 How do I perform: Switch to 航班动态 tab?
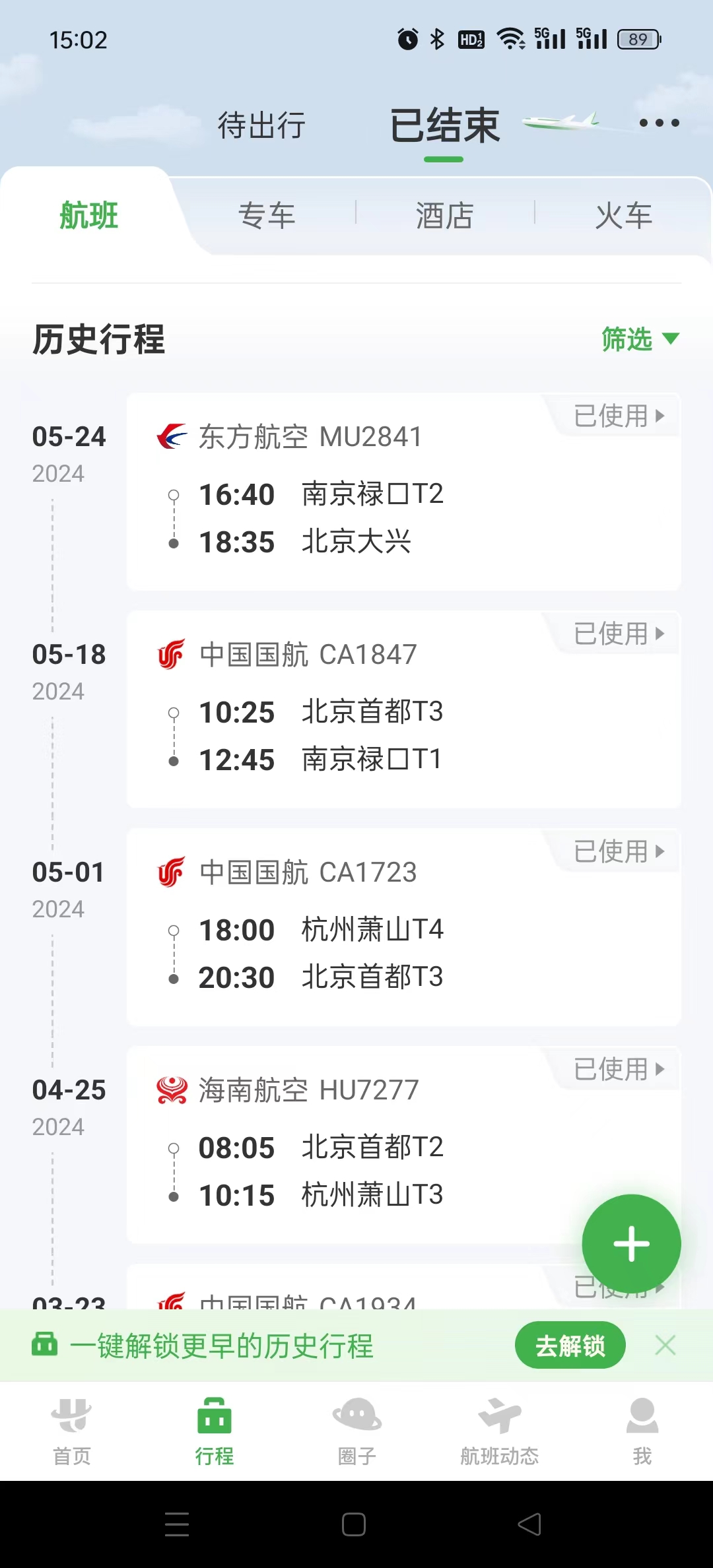point(499,1429)
